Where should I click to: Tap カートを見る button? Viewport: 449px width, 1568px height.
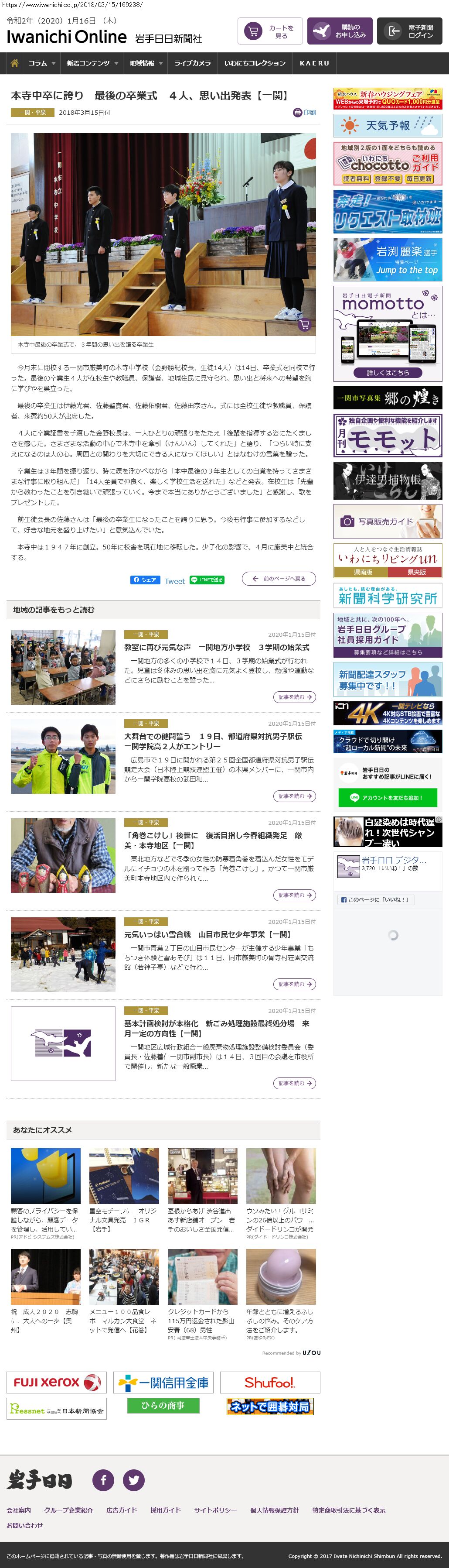[x=269, y=32]
